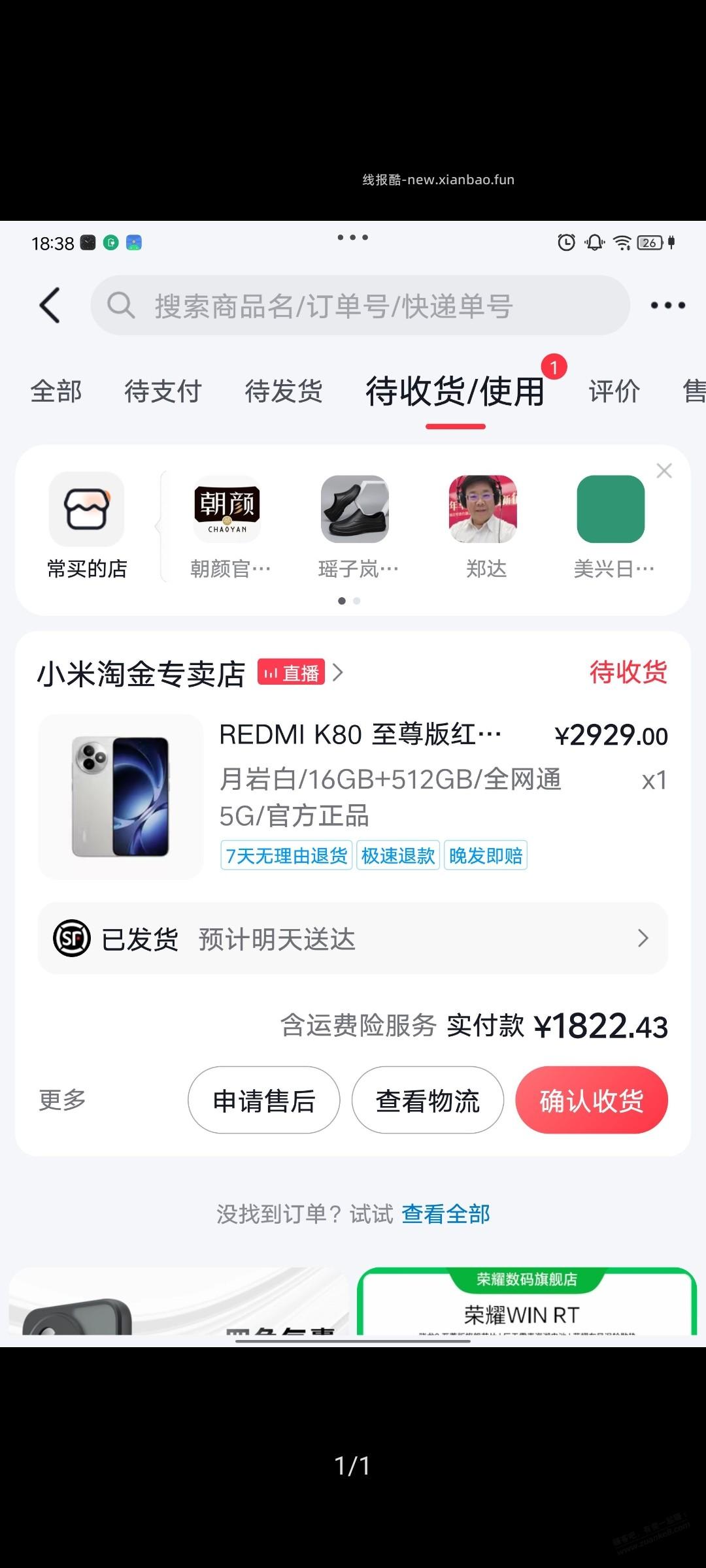Image resolution: width=706 pixels, height=1568 pixels.
Task: Open the 美兴日 store avatar
Action: [611, 510]
